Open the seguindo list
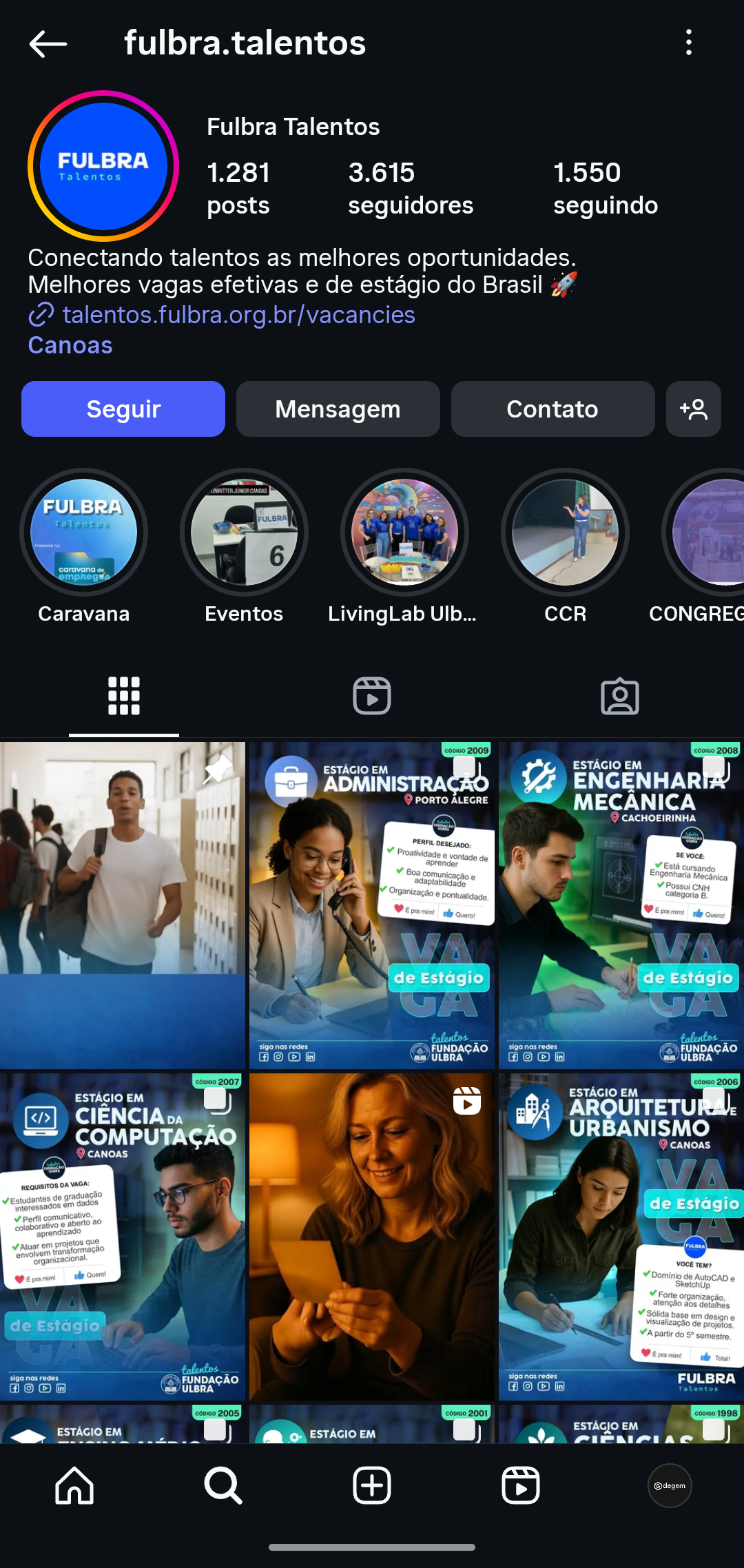 (605, 188)
